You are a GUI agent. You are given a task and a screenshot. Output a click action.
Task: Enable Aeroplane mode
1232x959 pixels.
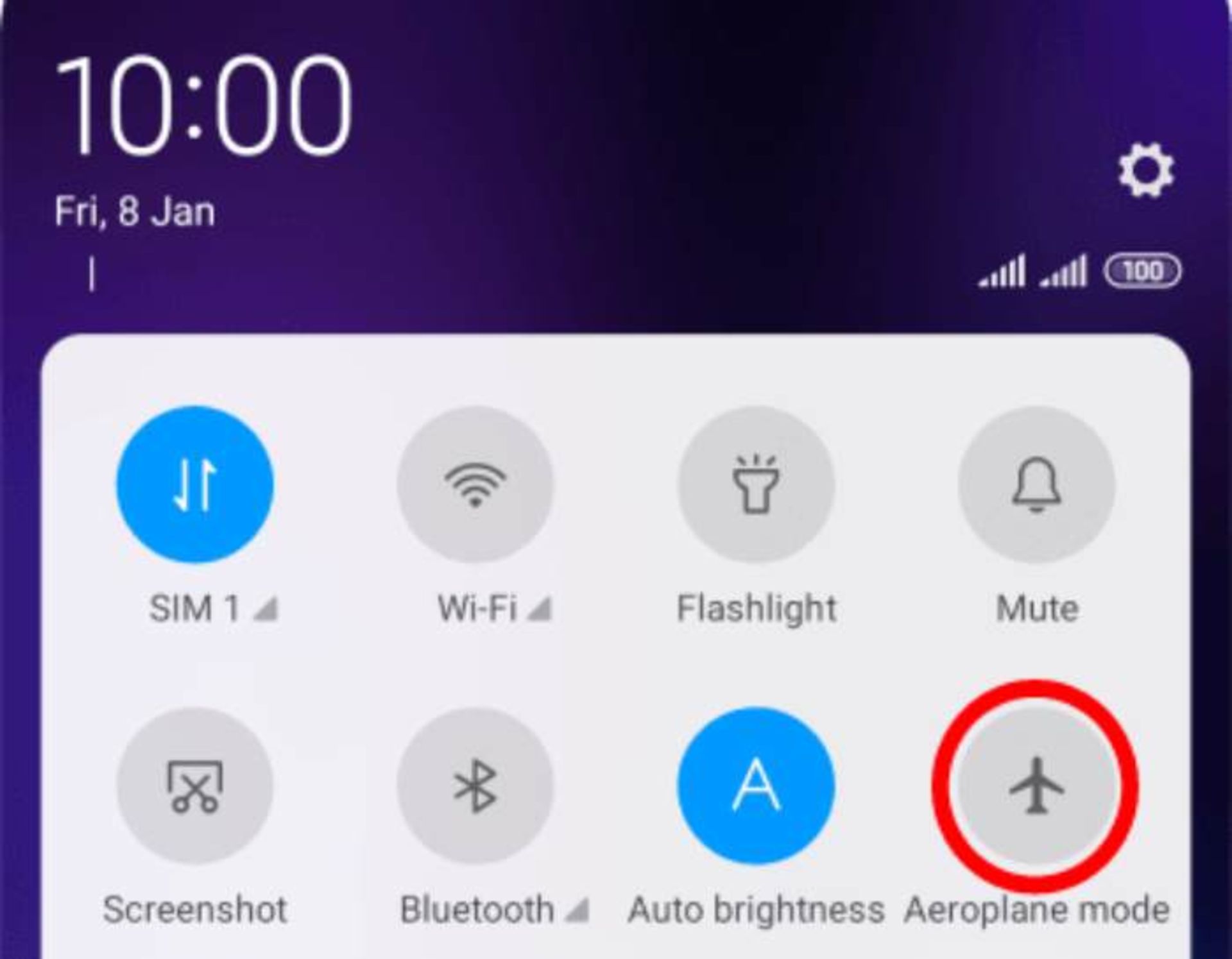(1036, 786)
